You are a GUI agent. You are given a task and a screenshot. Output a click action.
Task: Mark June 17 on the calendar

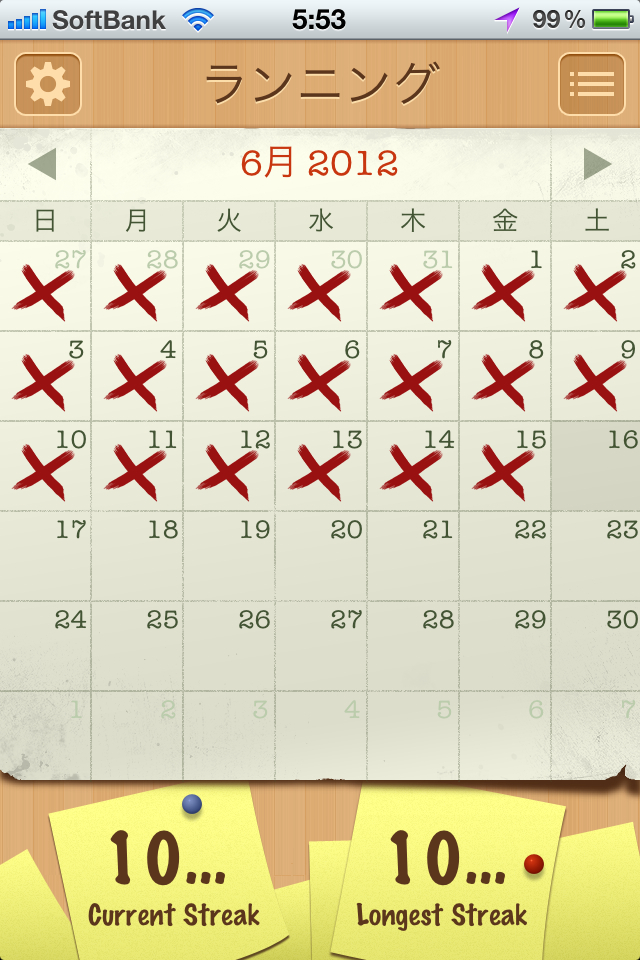tap(46, 556)
